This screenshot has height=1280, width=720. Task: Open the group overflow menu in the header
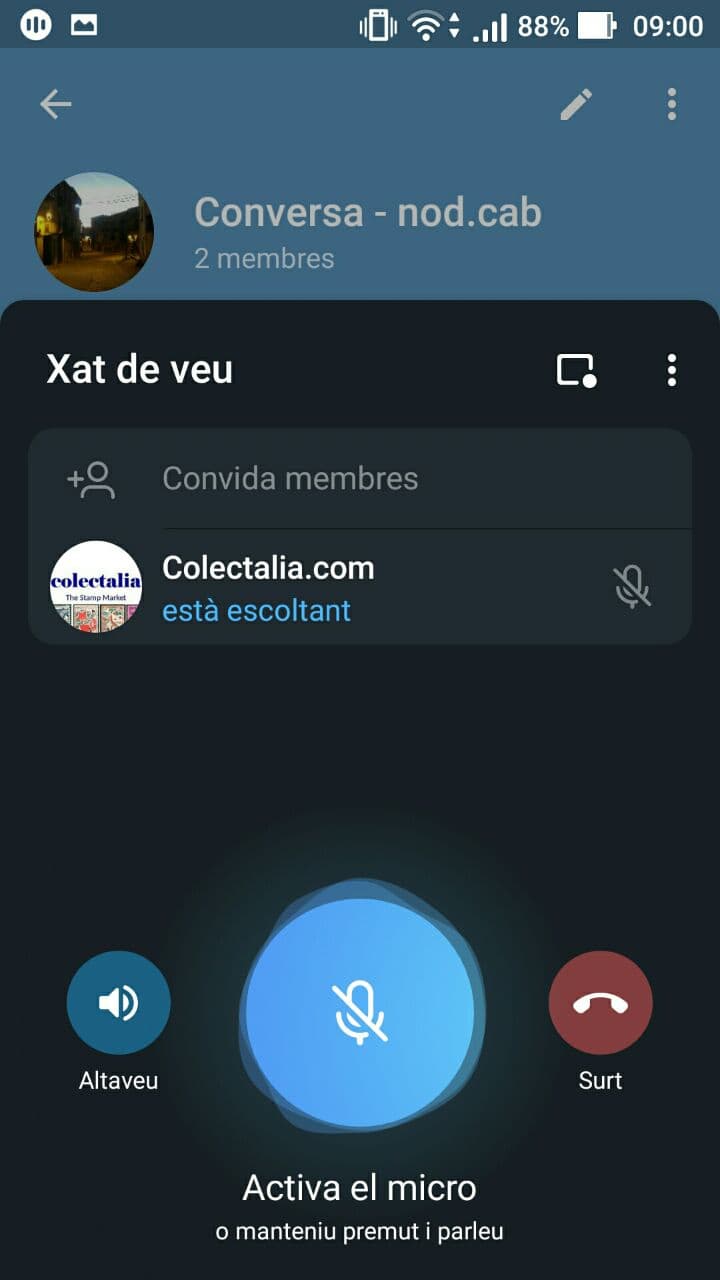[671, 104]
